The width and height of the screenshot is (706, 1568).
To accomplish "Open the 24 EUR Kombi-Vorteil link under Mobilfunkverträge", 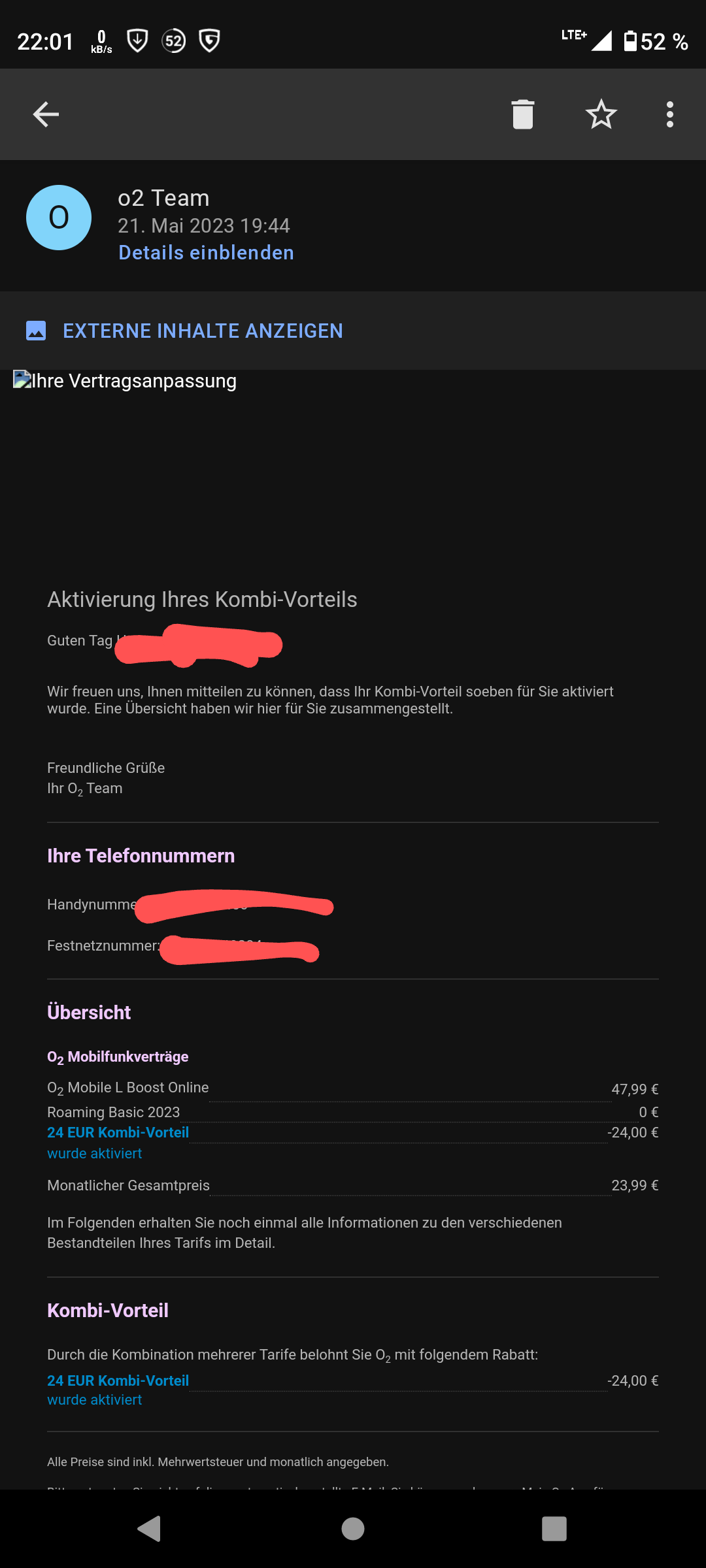I will coord(118,1132).
